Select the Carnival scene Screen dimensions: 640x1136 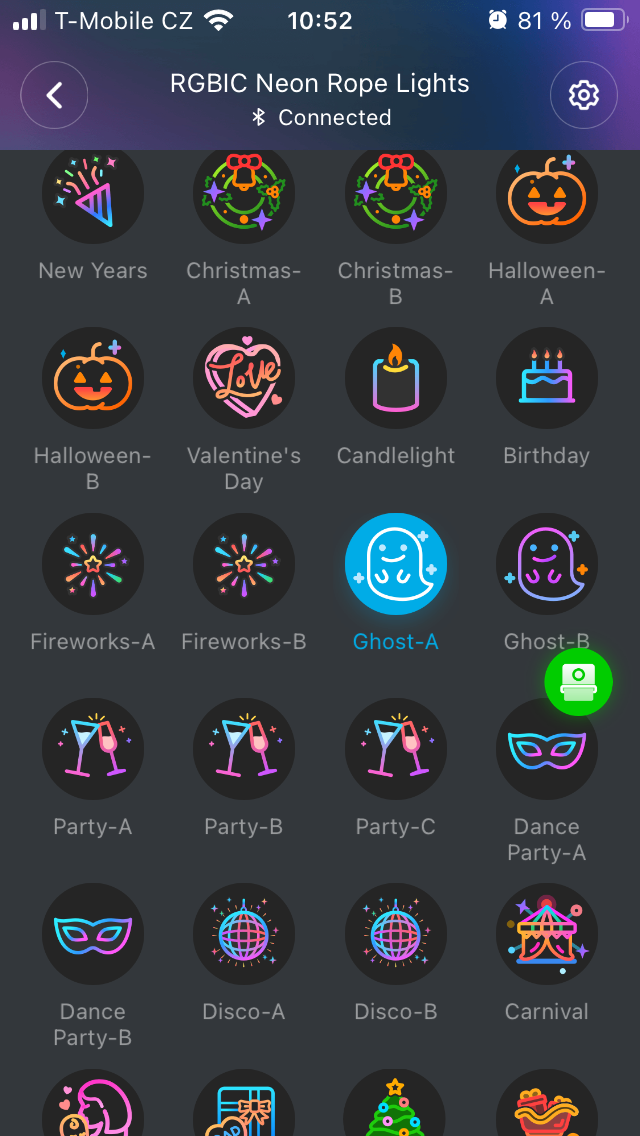(546, 934)
